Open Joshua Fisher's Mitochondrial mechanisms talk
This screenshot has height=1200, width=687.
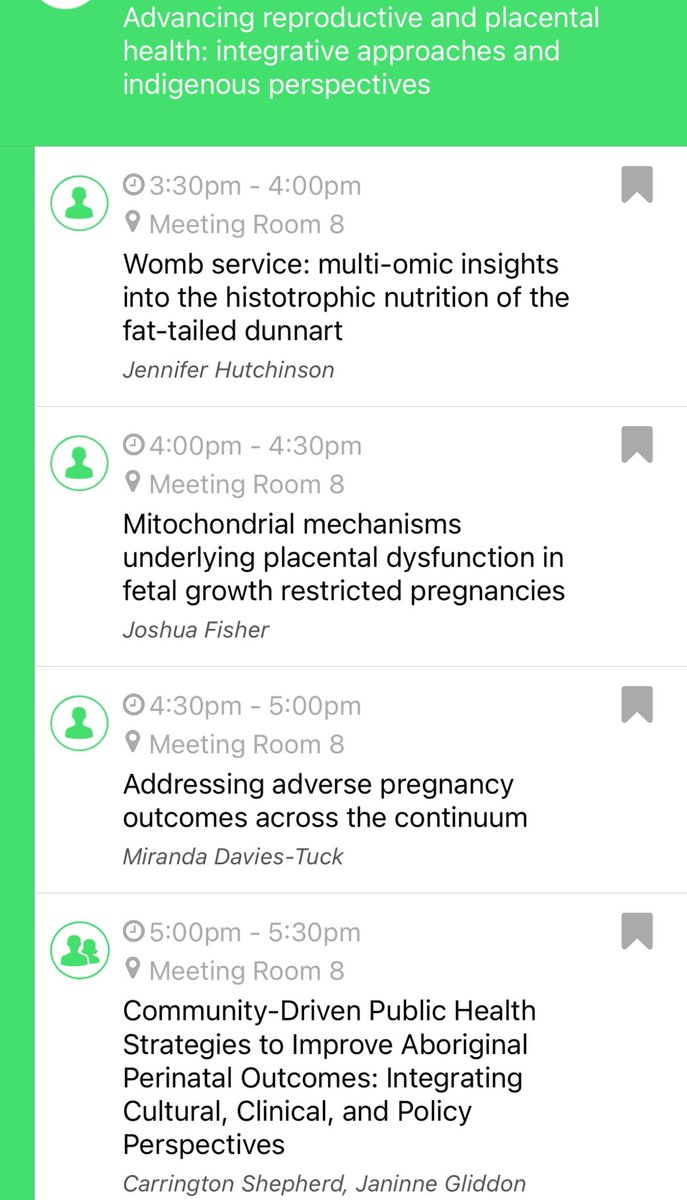pyautogui.click(x=343, y=557)
